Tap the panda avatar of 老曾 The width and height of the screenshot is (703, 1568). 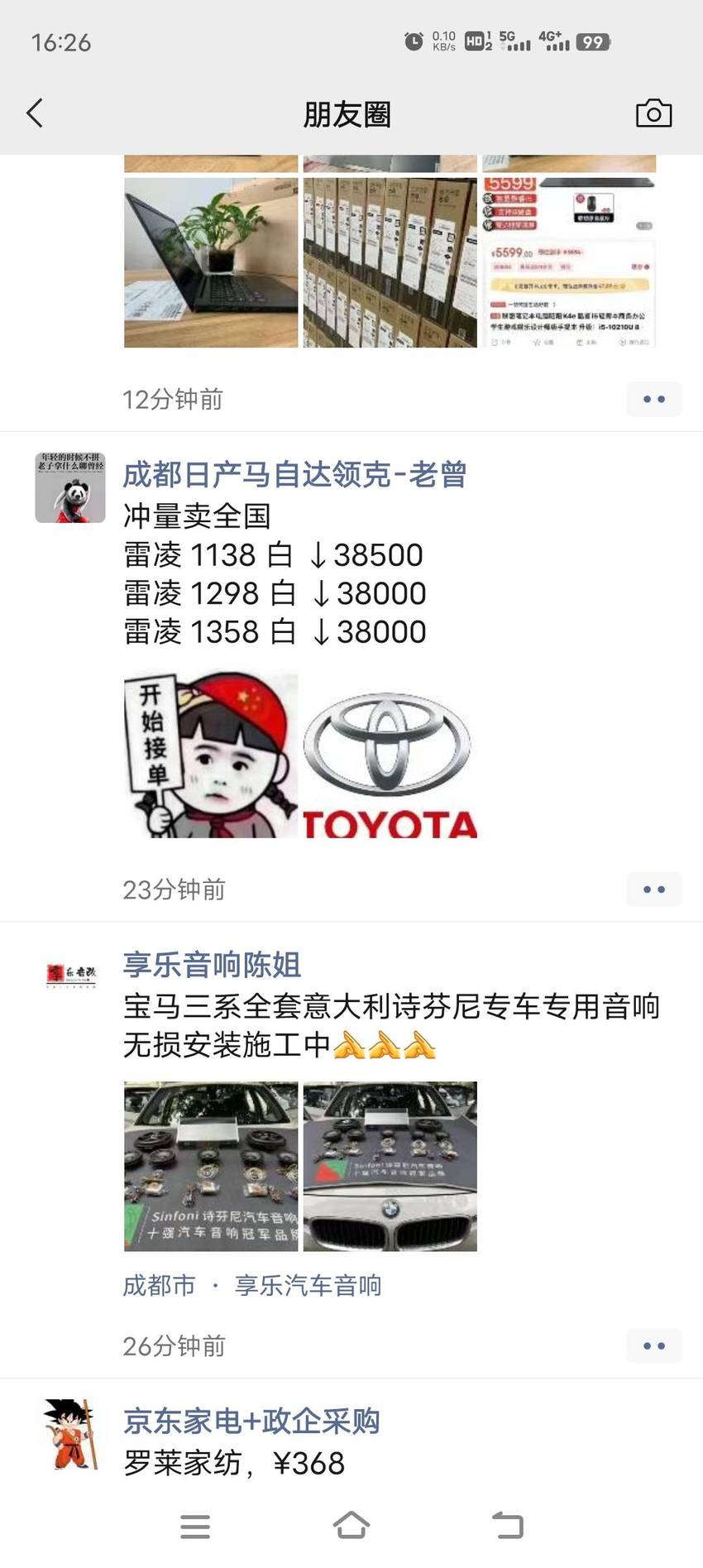70,487
